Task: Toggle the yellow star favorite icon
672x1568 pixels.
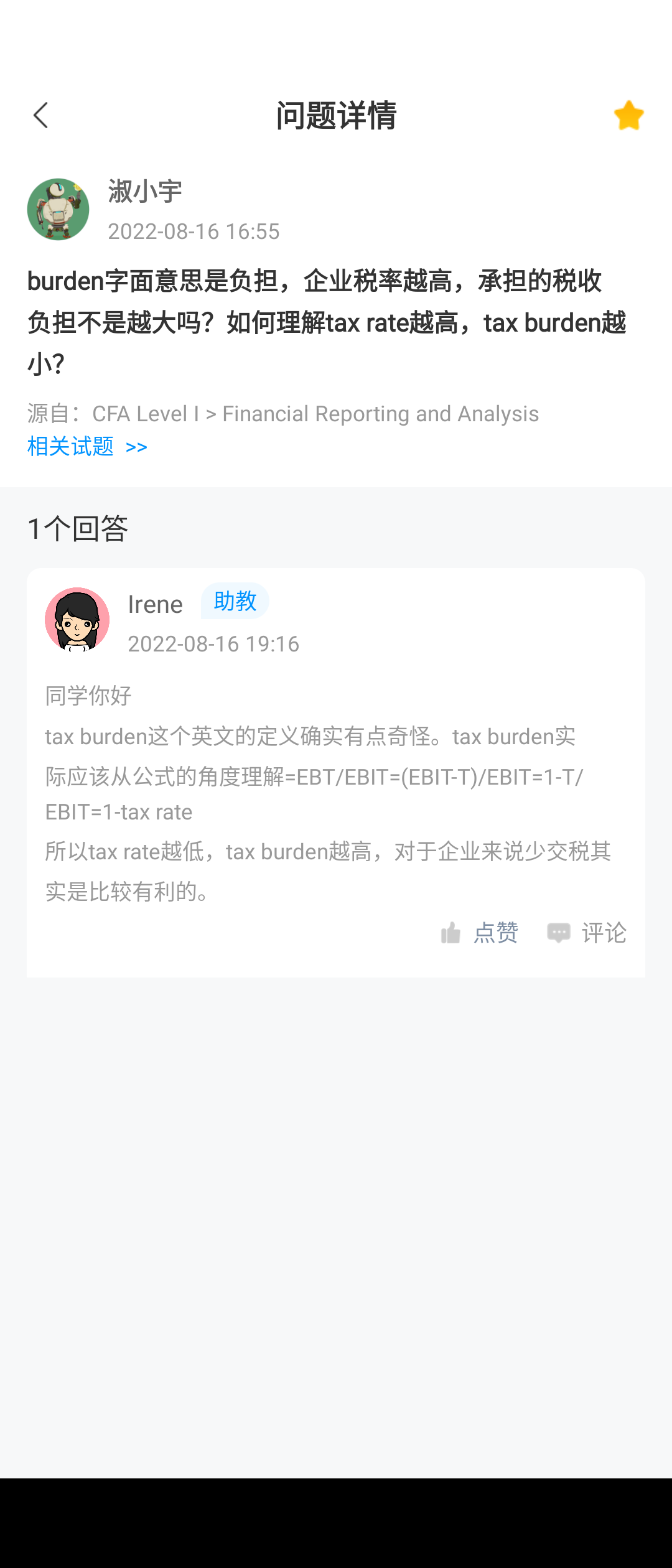Action: click(x=628, y=116)
